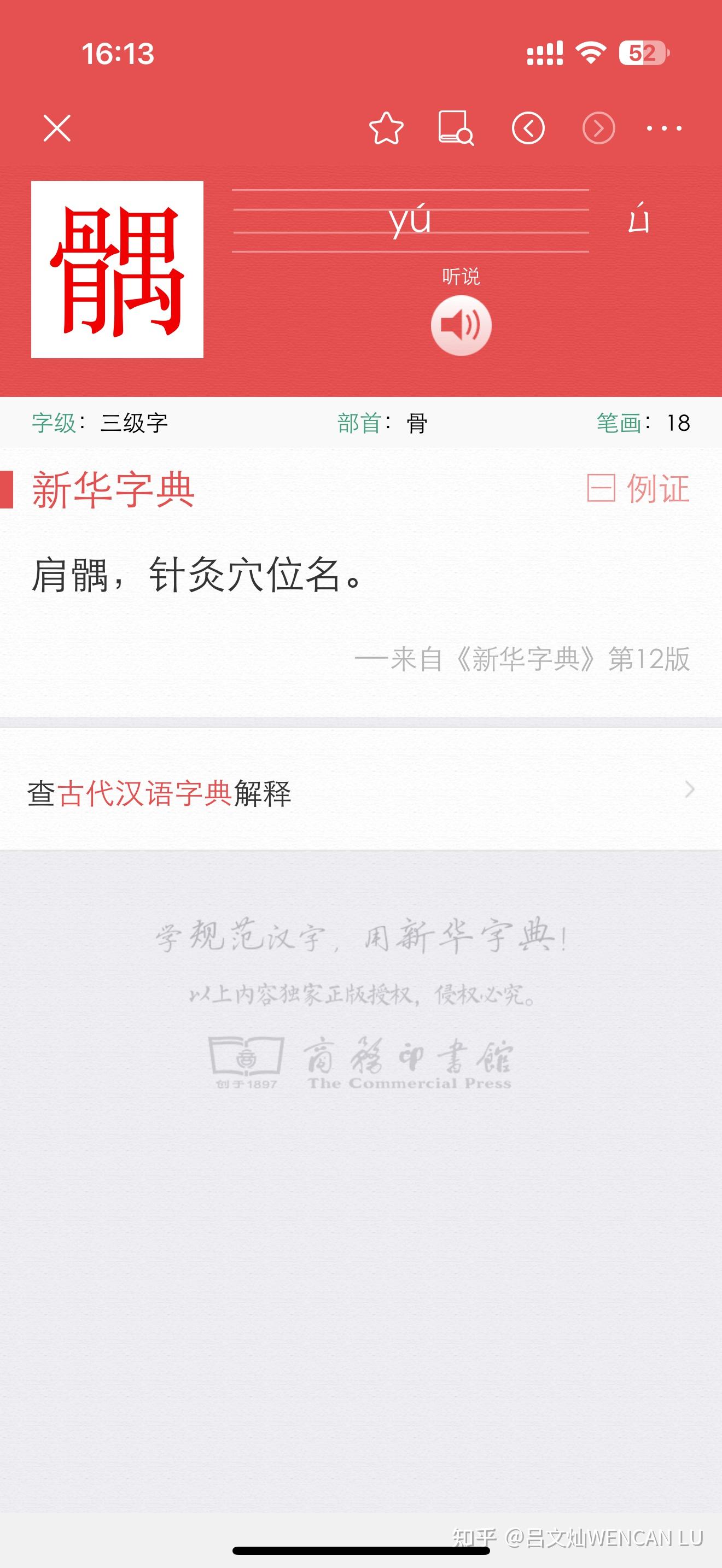This screenshot has height=1568, width=722.
Task: Open the dictionary search icon in the toolbar
Action: coord(456,128)
